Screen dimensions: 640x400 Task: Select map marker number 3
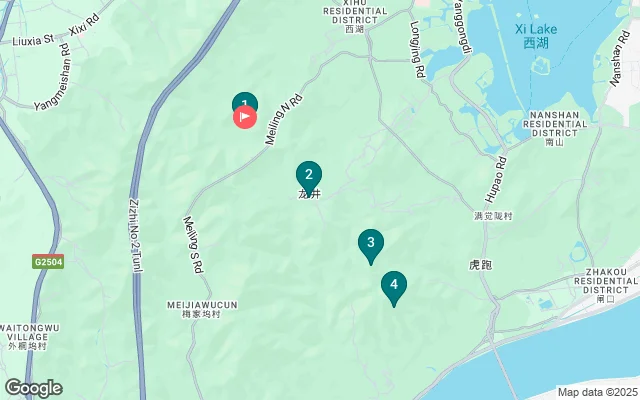click(370, 243)
